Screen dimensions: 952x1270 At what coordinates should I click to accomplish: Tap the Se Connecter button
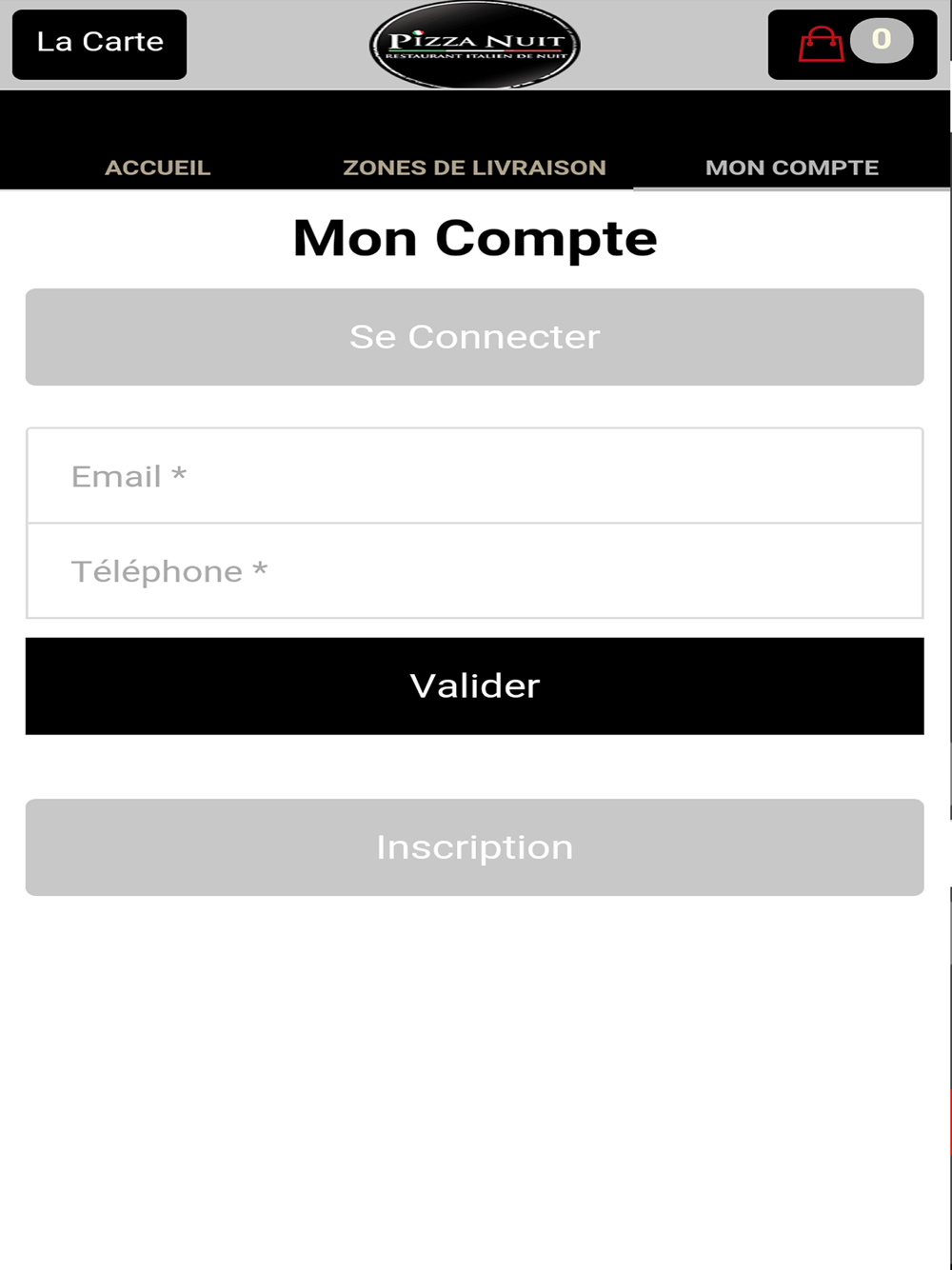[474, 337]
